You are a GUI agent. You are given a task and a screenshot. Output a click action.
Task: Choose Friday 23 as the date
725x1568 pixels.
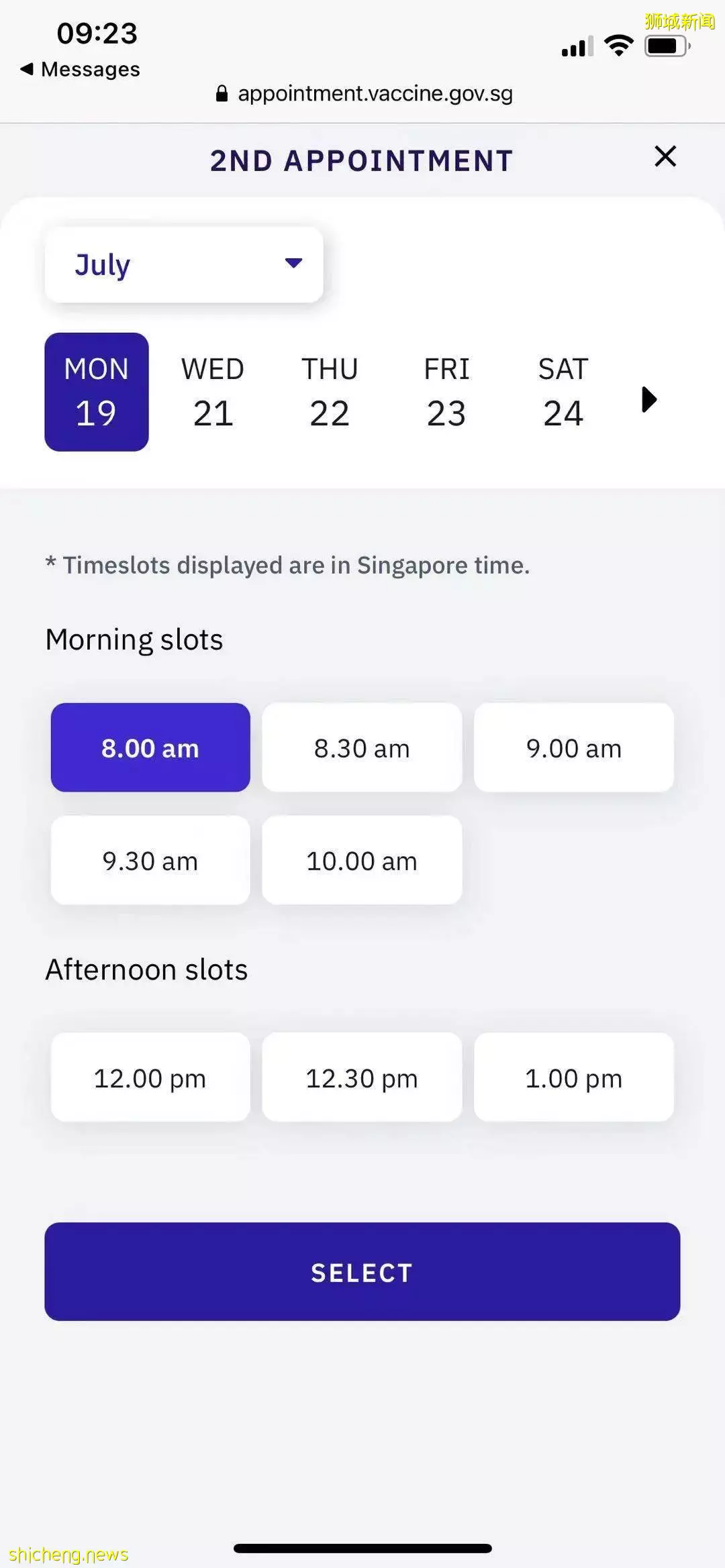click(x=446, y=393)
